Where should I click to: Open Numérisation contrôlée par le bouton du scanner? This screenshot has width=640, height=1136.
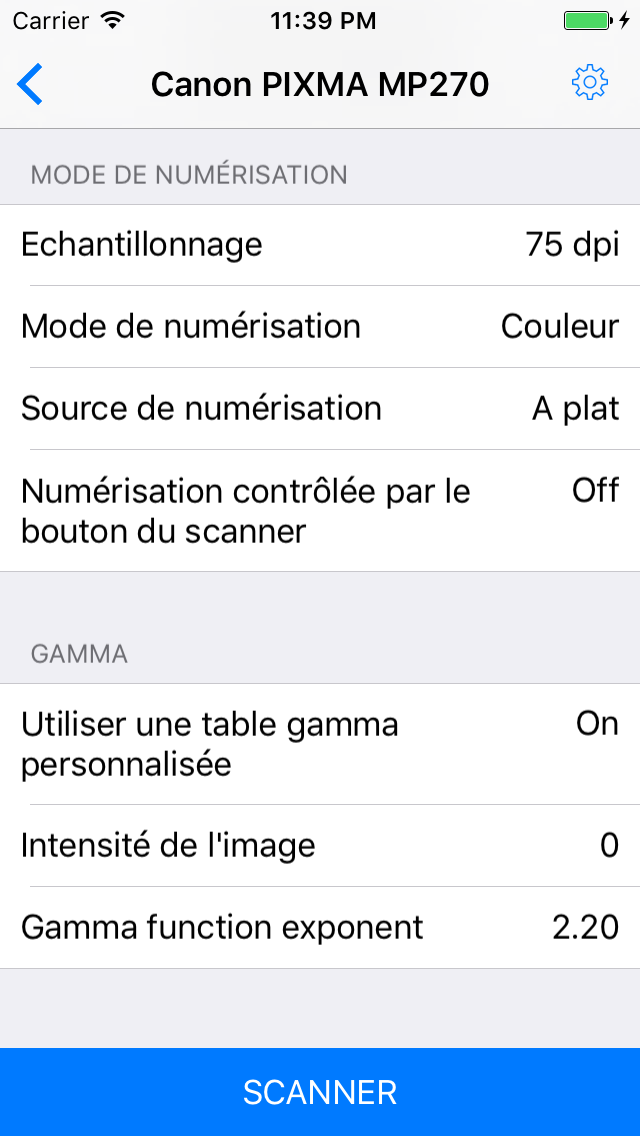[x=320, y=511]
